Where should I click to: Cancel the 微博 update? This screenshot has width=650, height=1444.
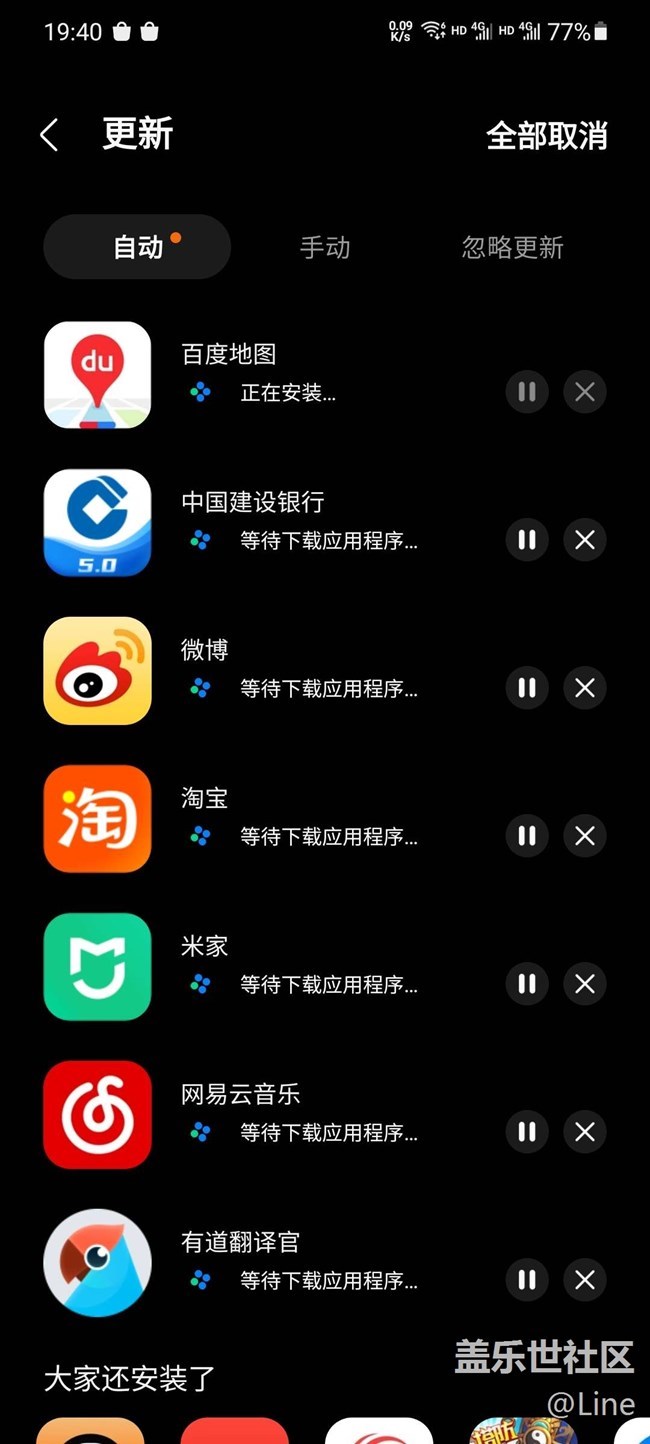(585, 688)
